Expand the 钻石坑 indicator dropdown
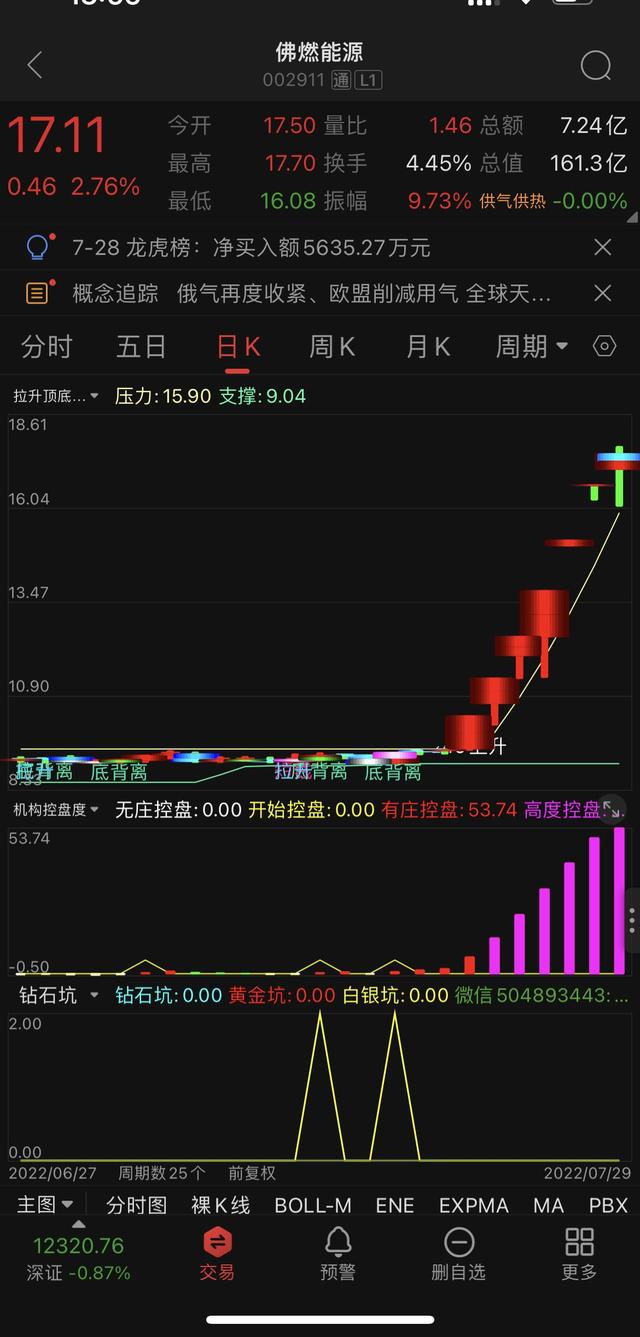Viewport: 640px width, 1337px height. tap(58, 995)
